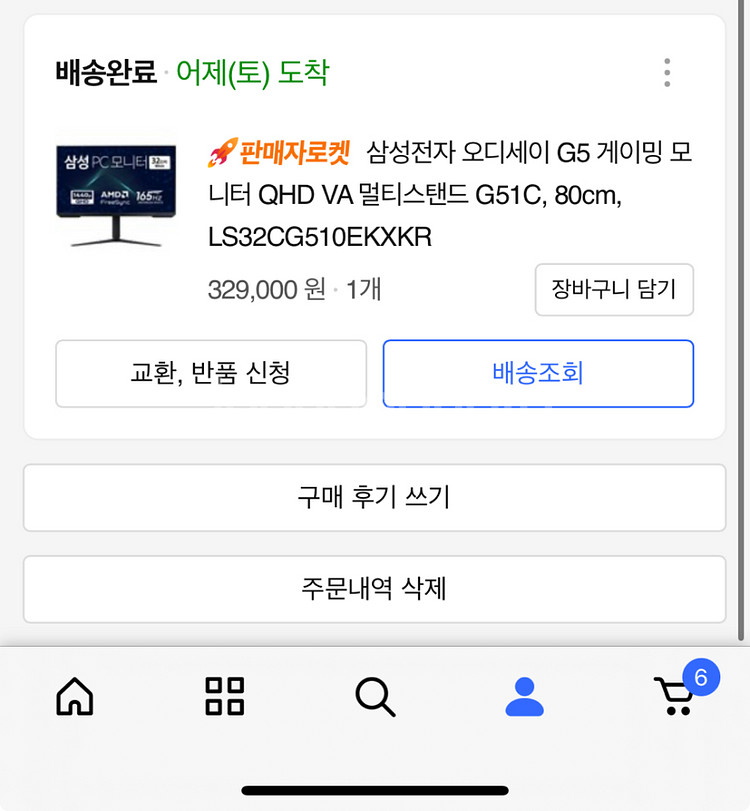Open the category grid tab

(225, 696)
